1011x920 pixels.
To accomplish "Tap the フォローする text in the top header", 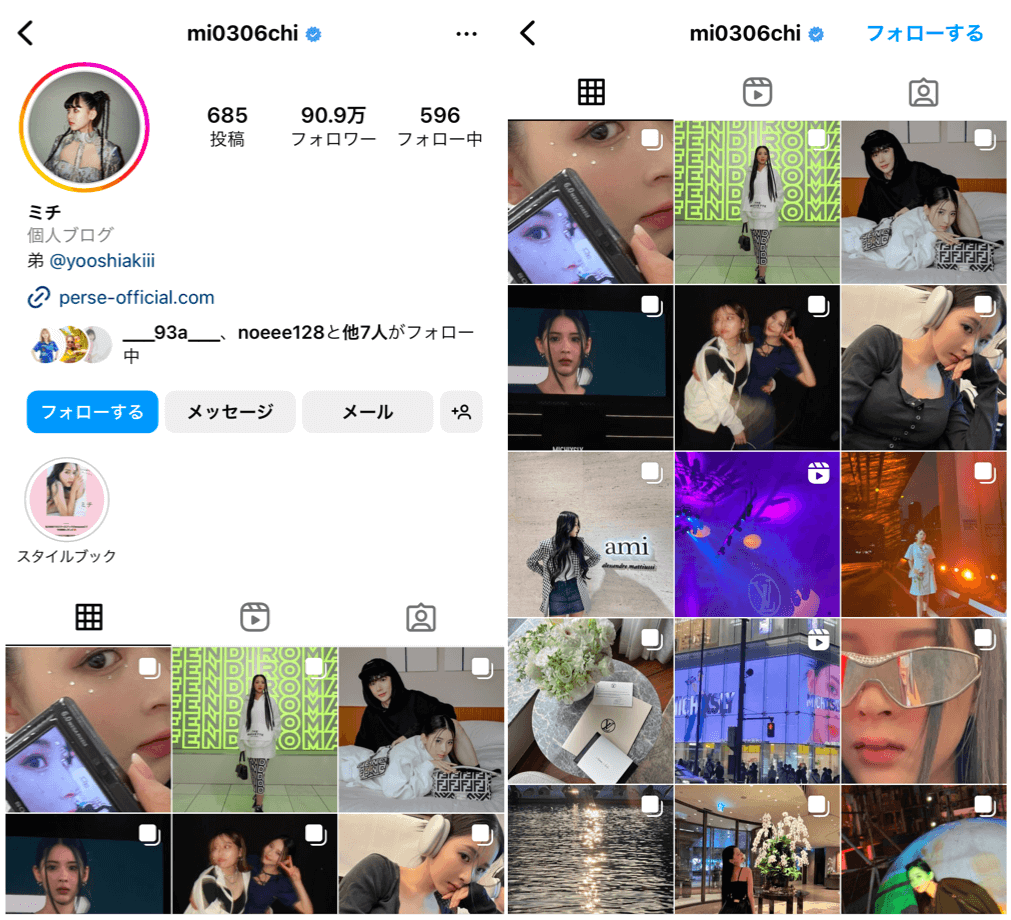I will pos(924,33).
